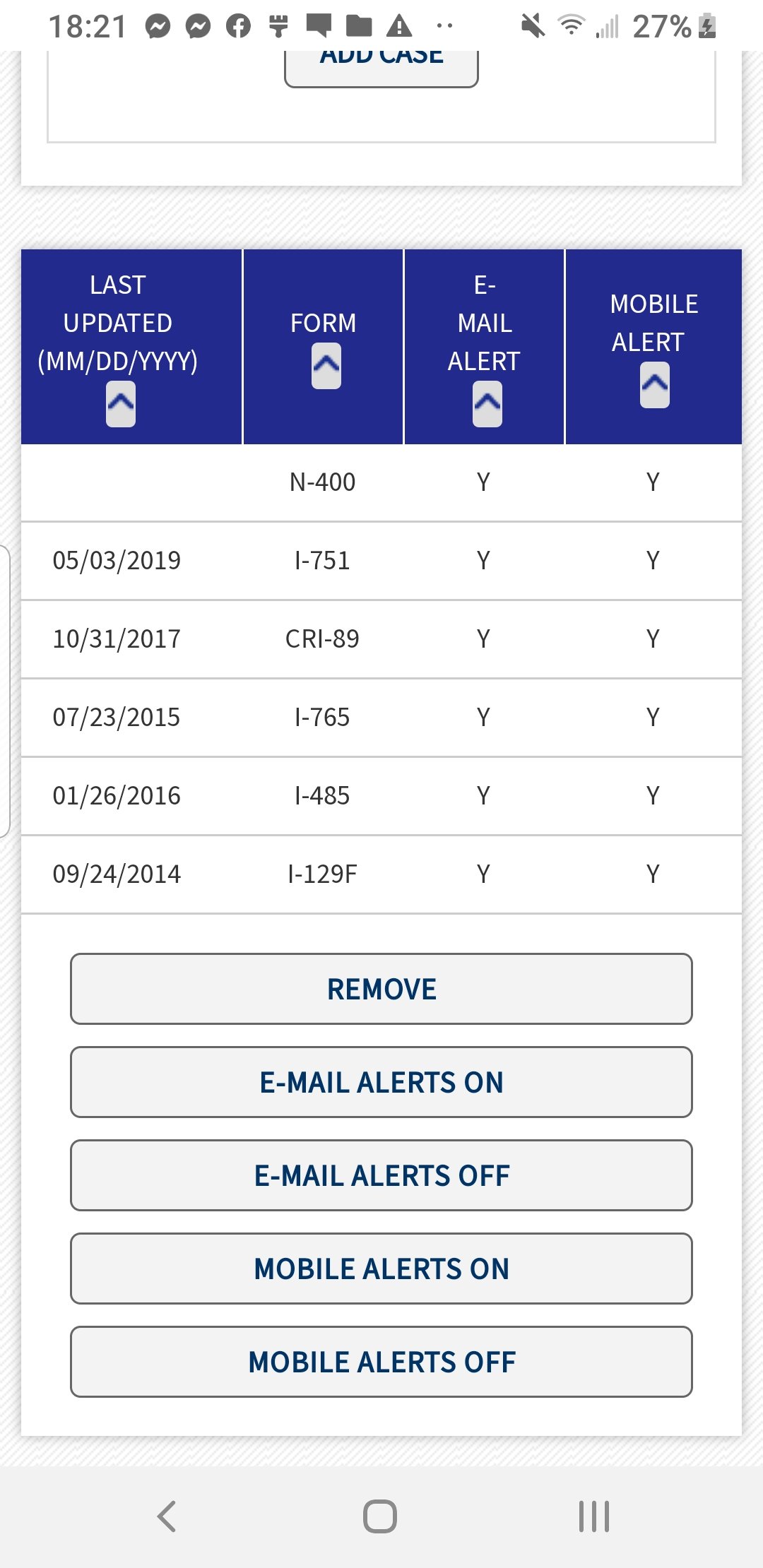Screen dimensions: 763x1568
Task: Sort by Form column arrow
Action: point(326,366)
